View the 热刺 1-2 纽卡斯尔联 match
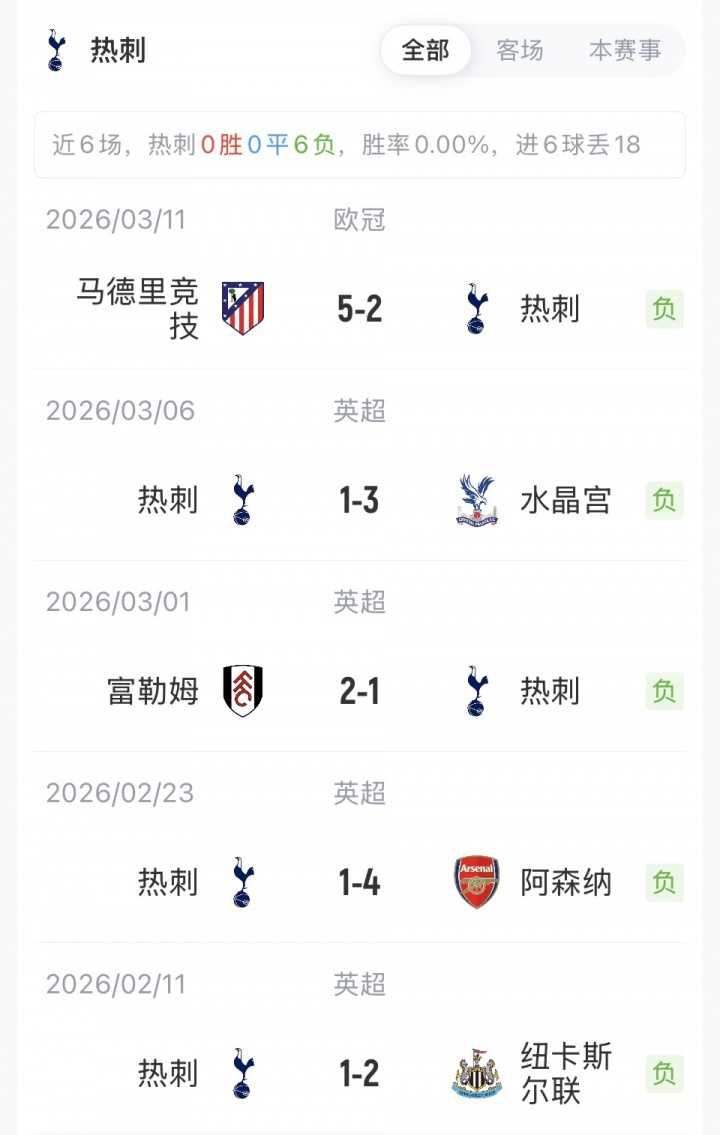Image resolution: width=720 pixels, height=1135 pixels. tap(360, 1073)
